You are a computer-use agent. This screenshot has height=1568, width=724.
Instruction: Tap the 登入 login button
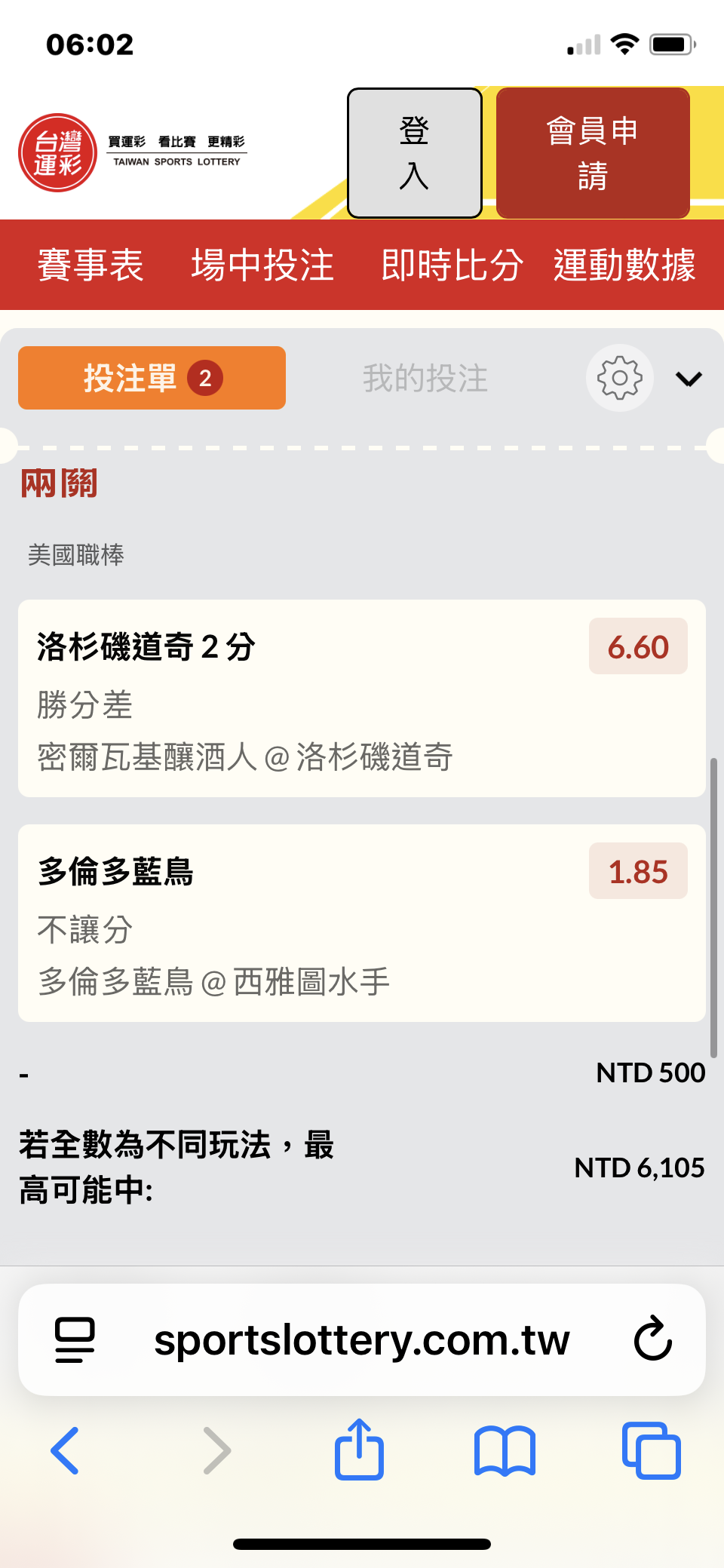(414, 153)
